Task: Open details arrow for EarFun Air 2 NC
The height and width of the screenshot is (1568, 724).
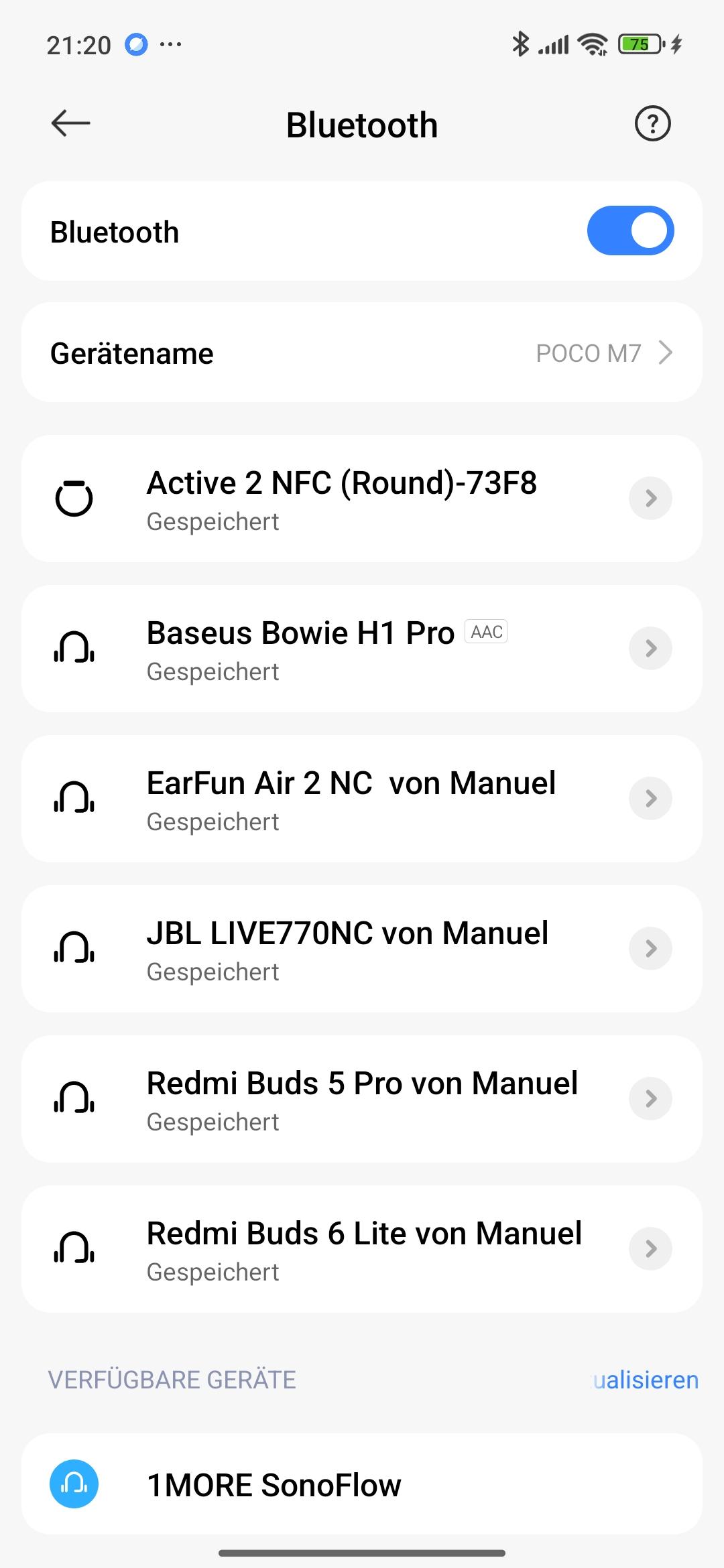Action: pyautogui.click(x=650, y=799)
